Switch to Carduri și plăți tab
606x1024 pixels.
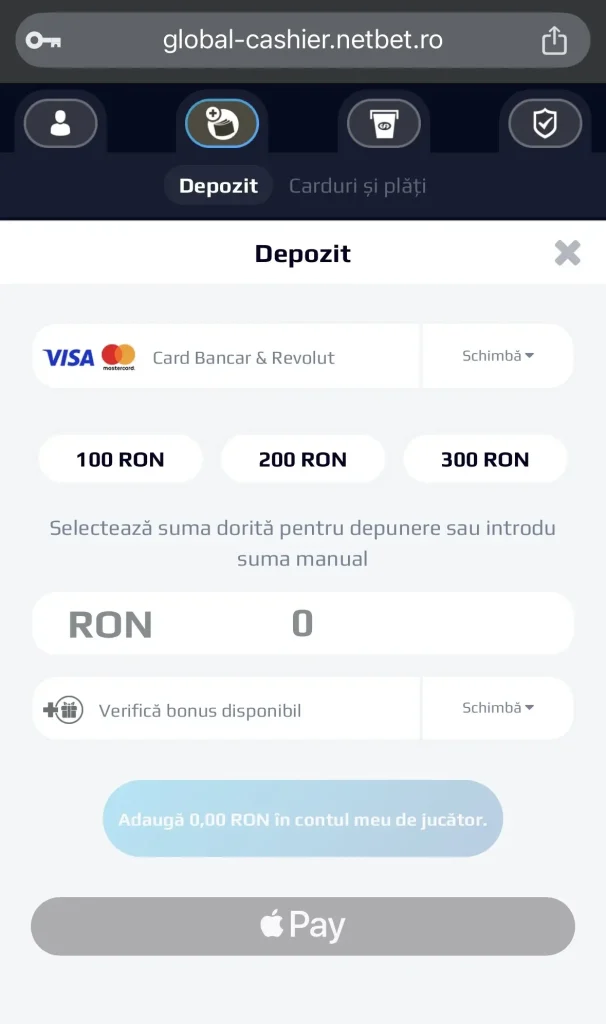click(357, 185)
